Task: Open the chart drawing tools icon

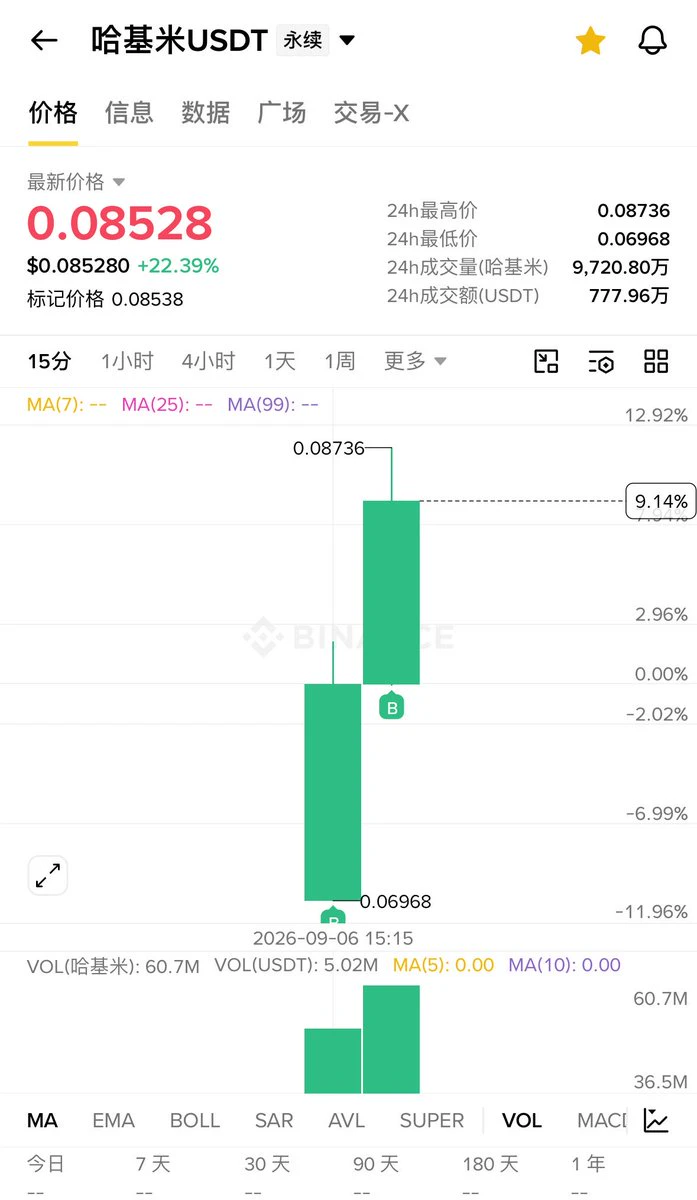Action: click(546, 361)
